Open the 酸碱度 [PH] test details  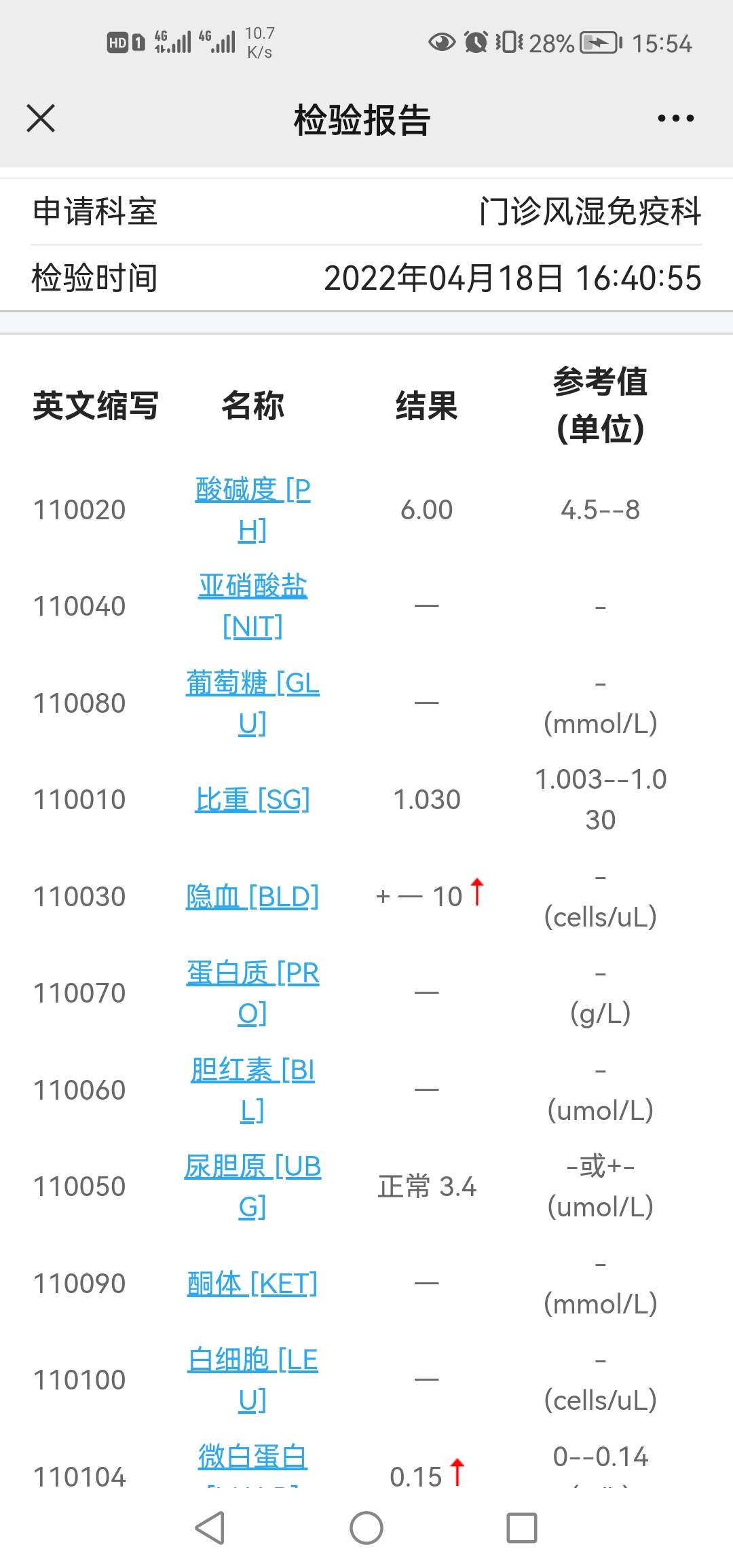[251, 510]
